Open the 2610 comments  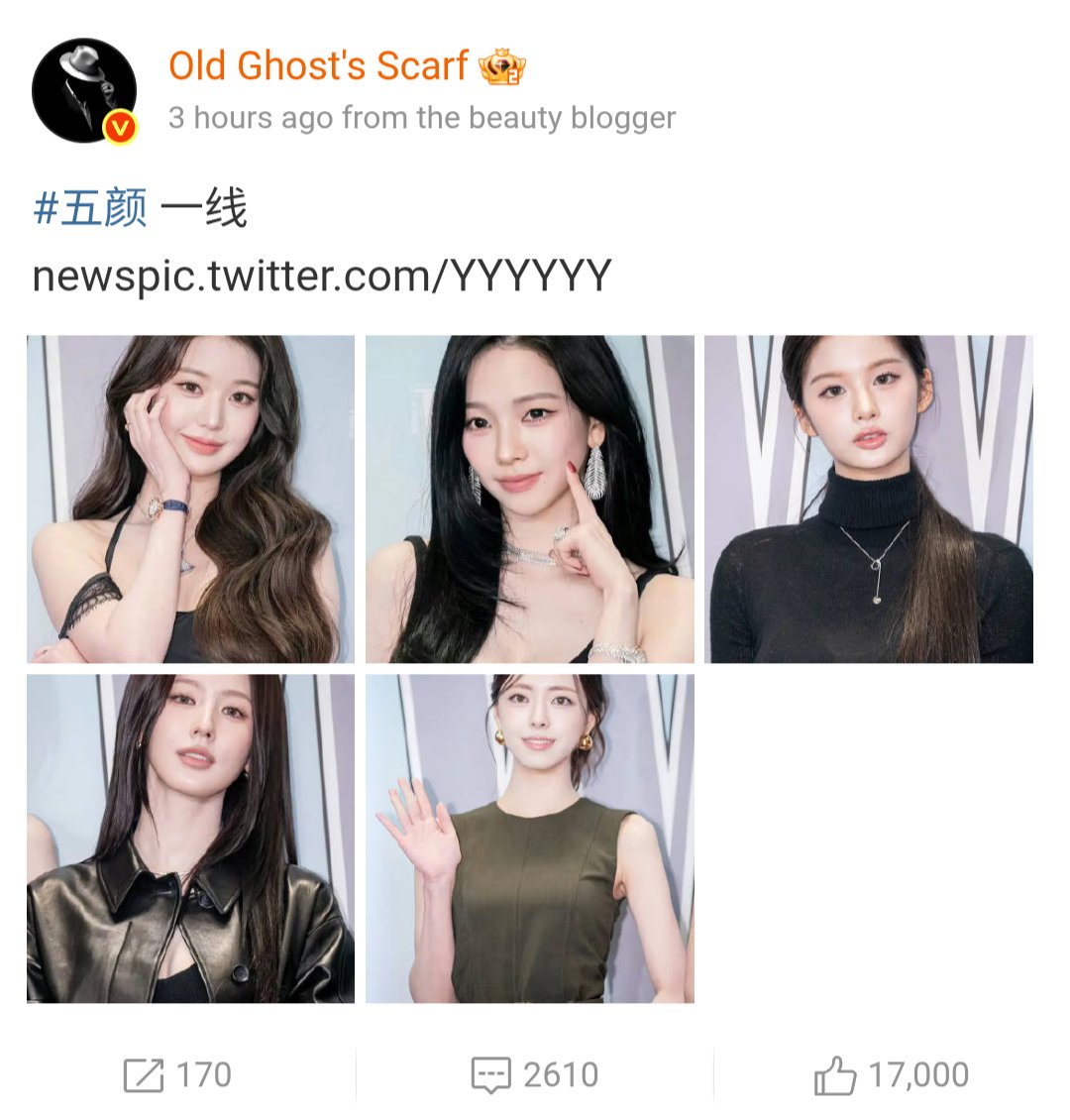pyautogui.click(x=535, y=1075)
